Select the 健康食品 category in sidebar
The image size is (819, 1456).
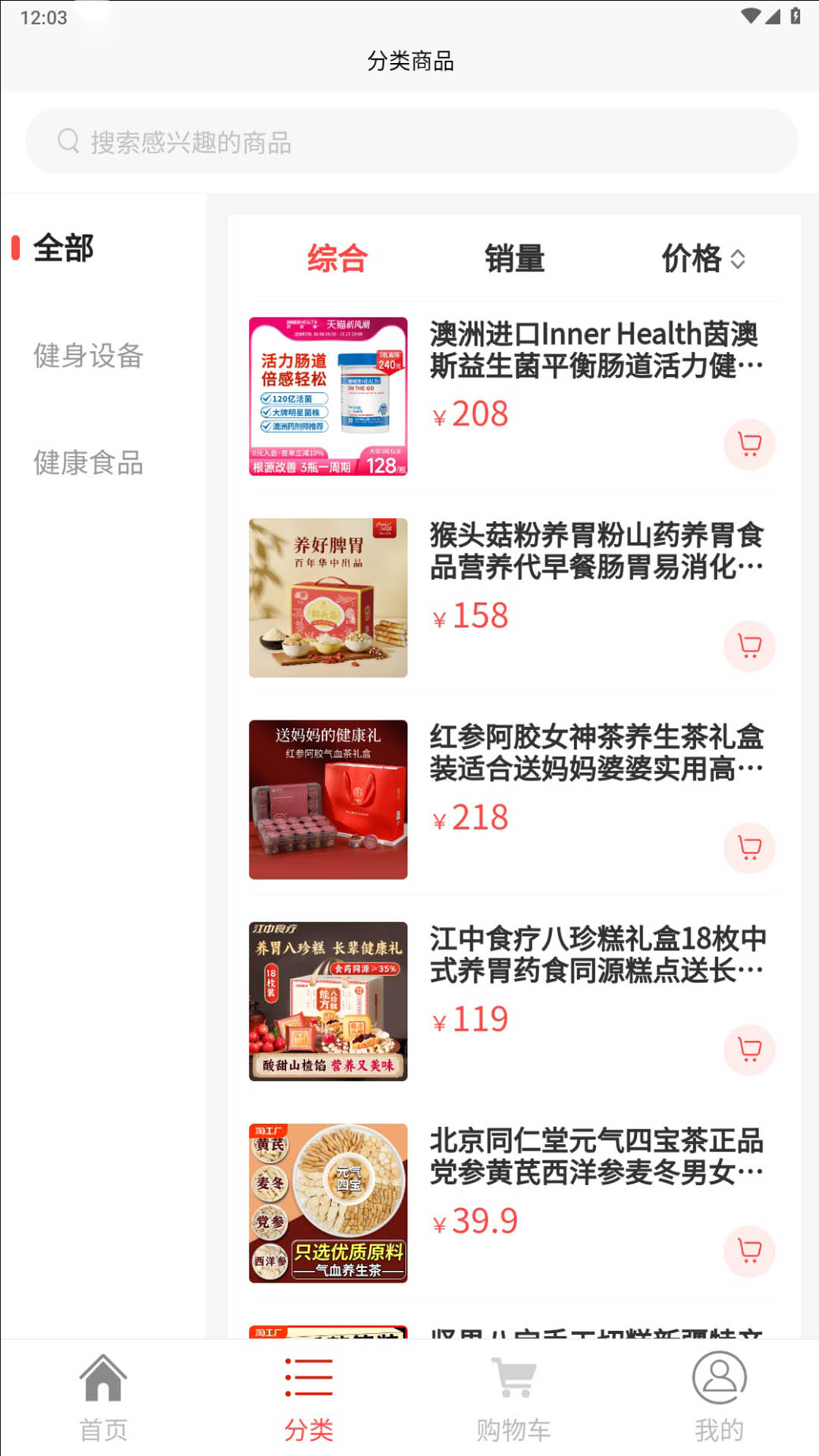[x=87, y=465]
